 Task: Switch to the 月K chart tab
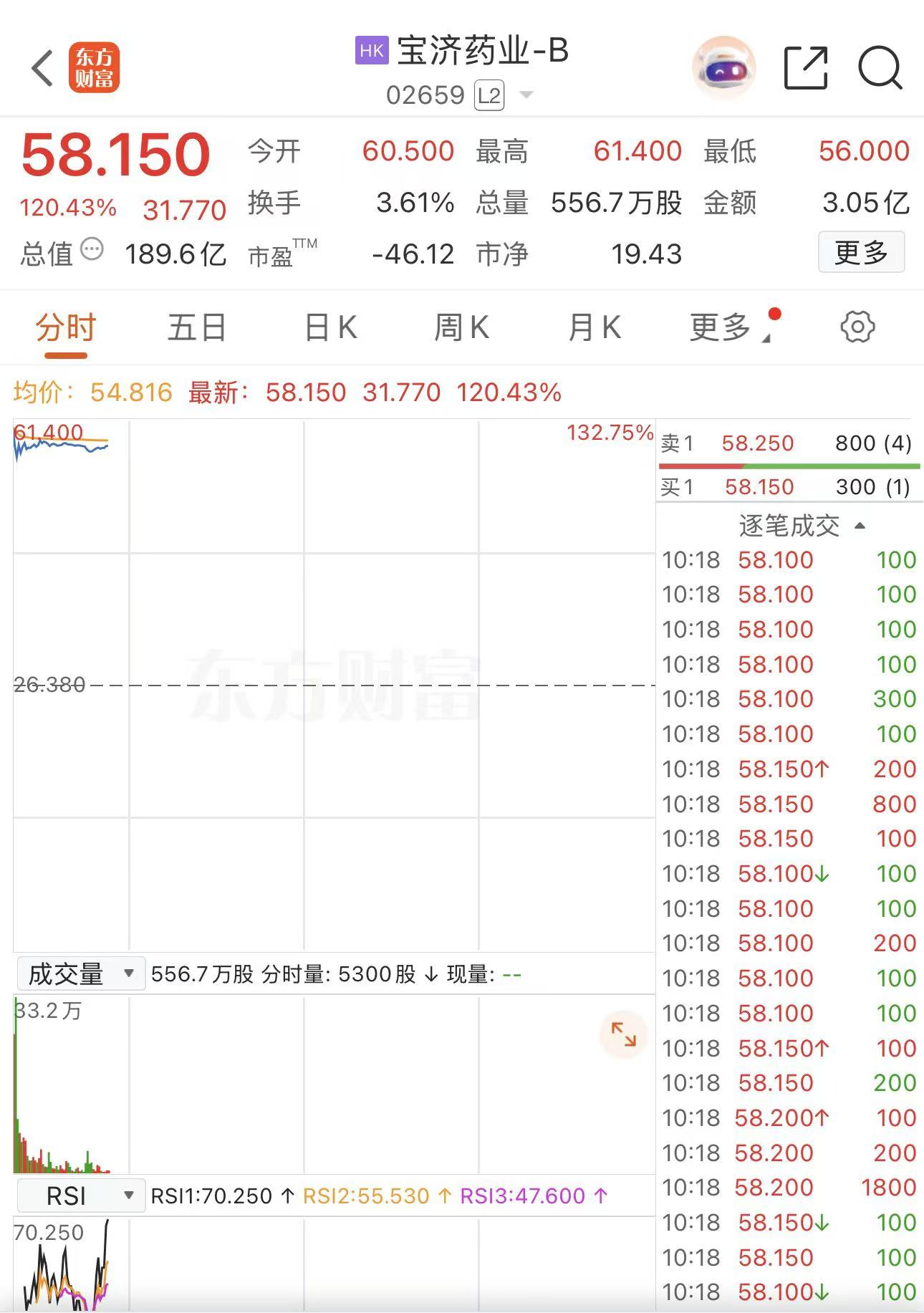(594, 328)
